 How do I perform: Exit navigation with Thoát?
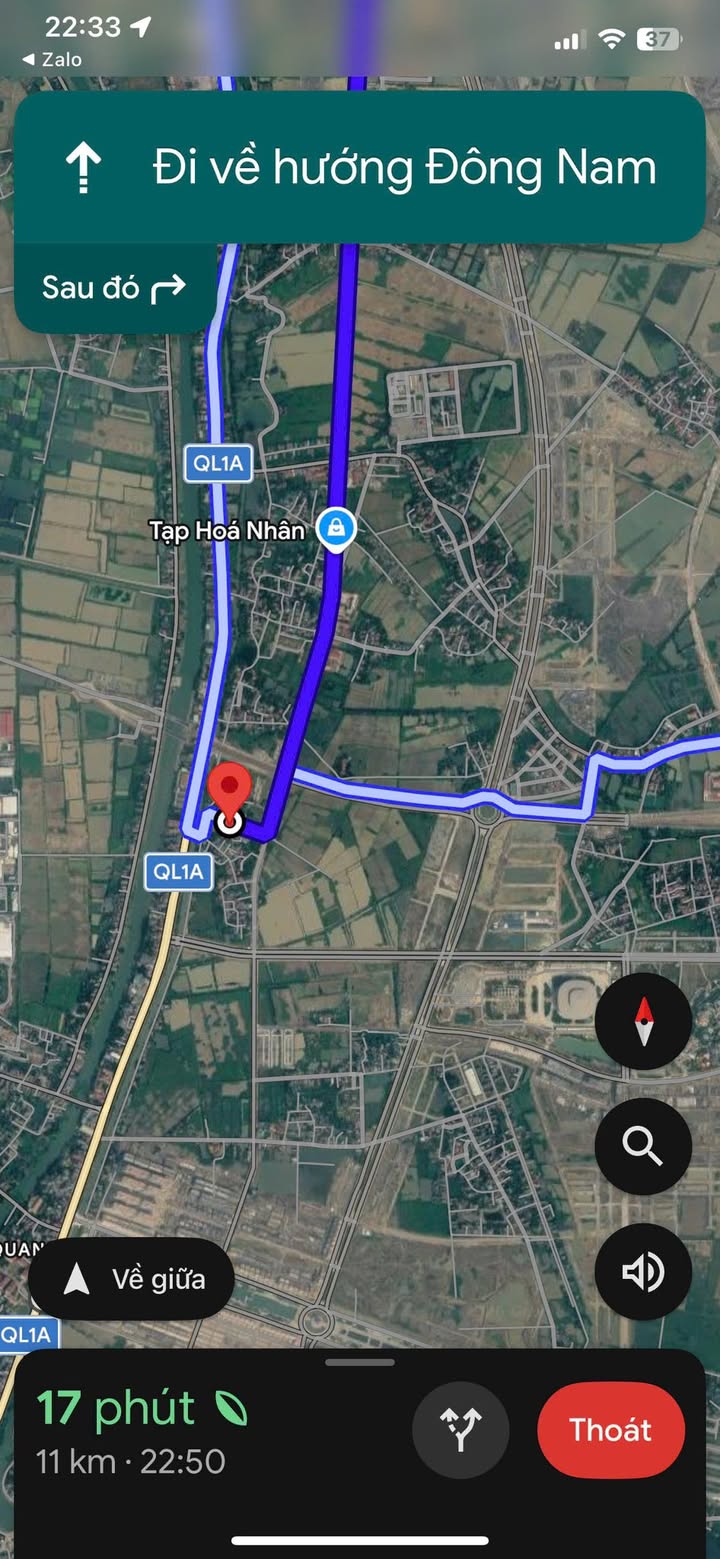point(611,1429)
